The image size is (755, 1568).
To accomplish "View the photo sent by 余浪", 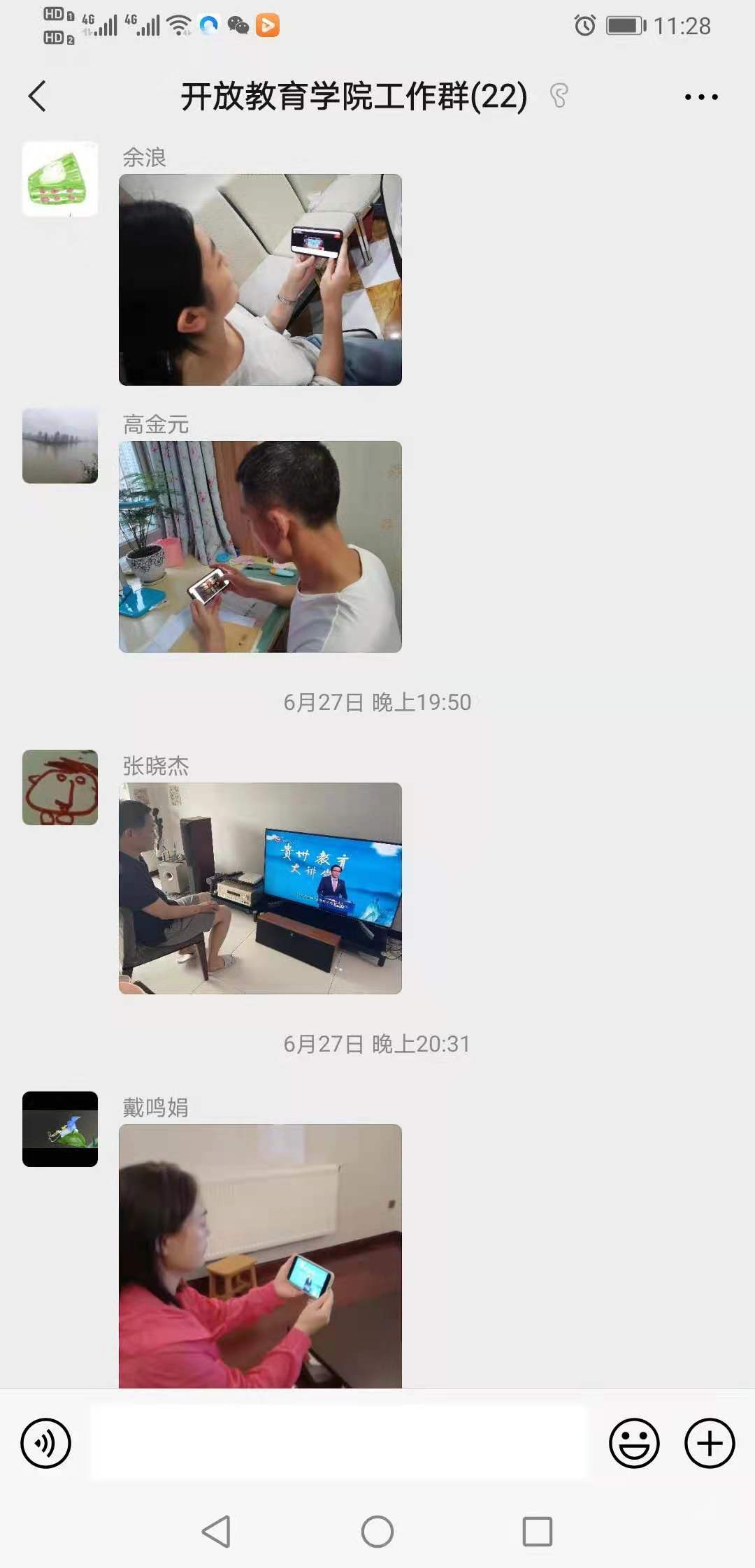I will click(x=260, y=280).
